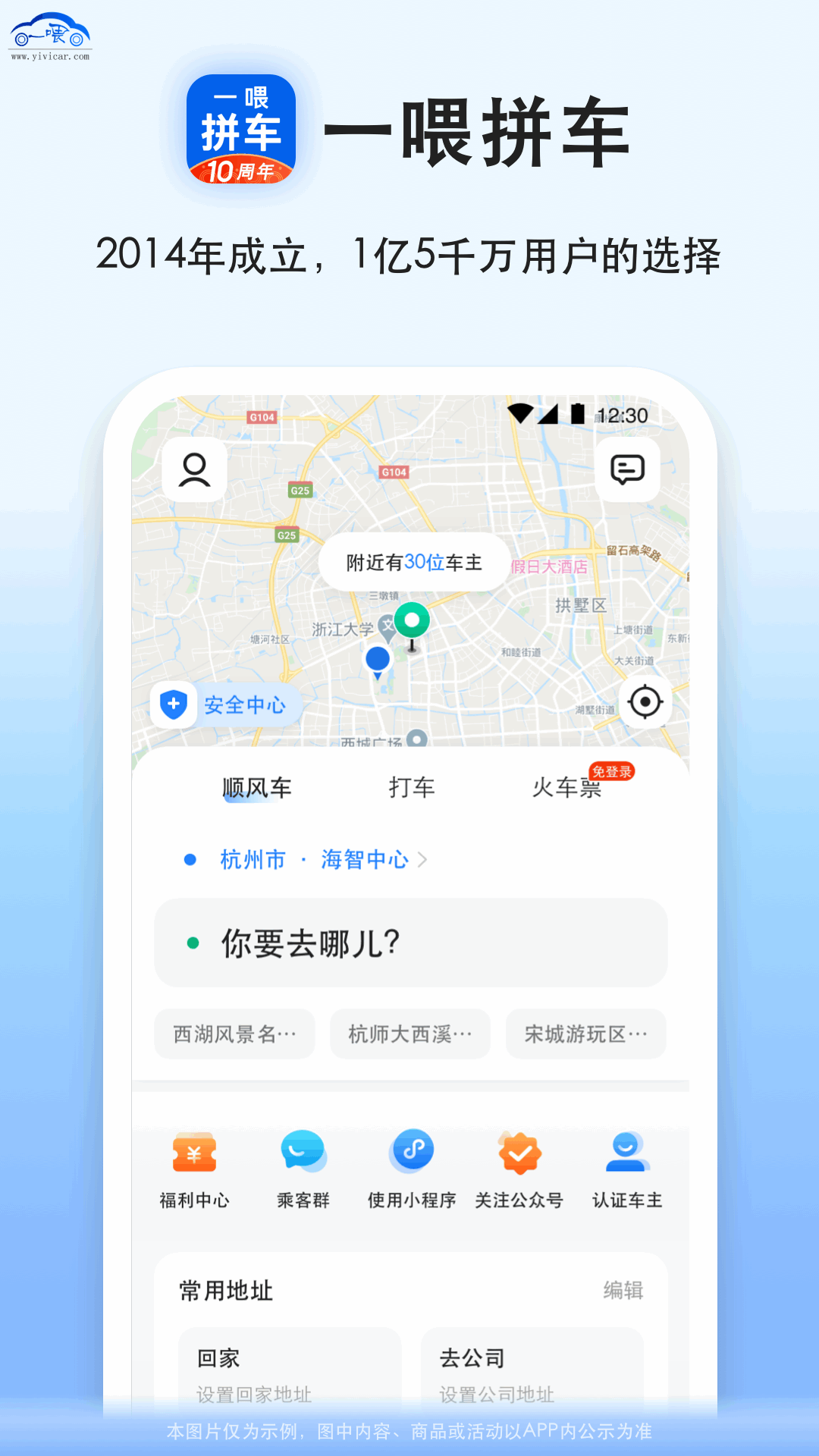
Task: Click 编辑 to edit saved addresses
Action: click(625, 1289)
